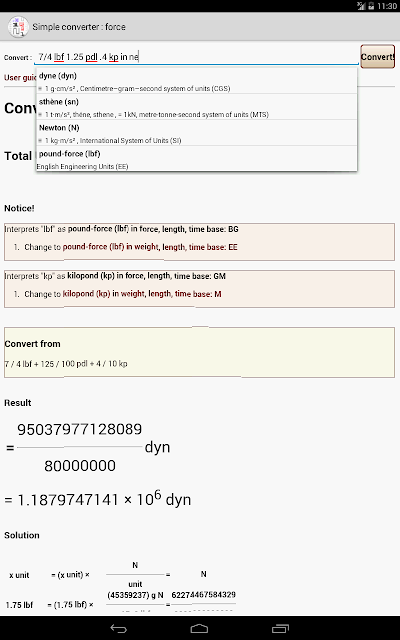Screen dimensions: 400x640
Task: Go back using system back button
Action: (119, 629)
